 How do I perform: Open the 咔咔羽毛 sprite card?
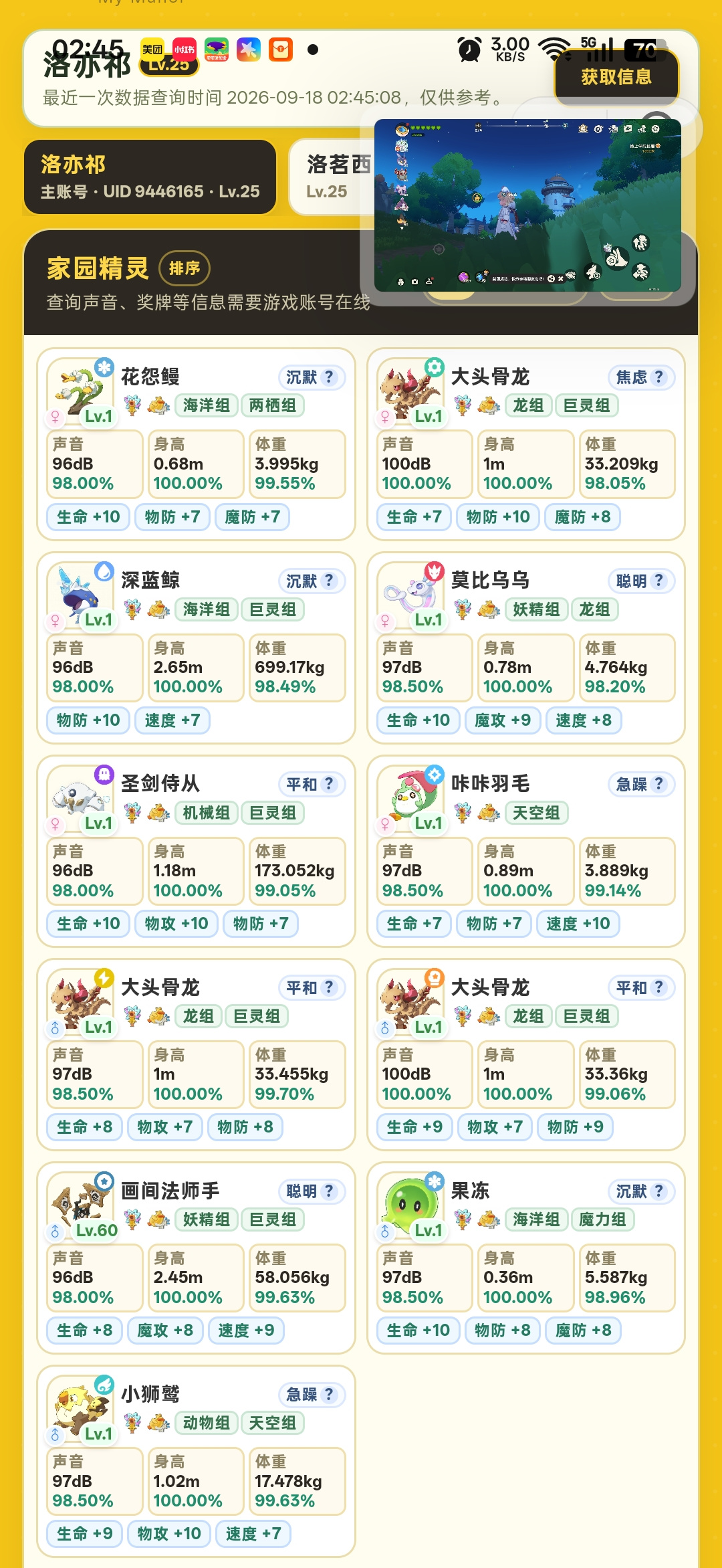526,851
